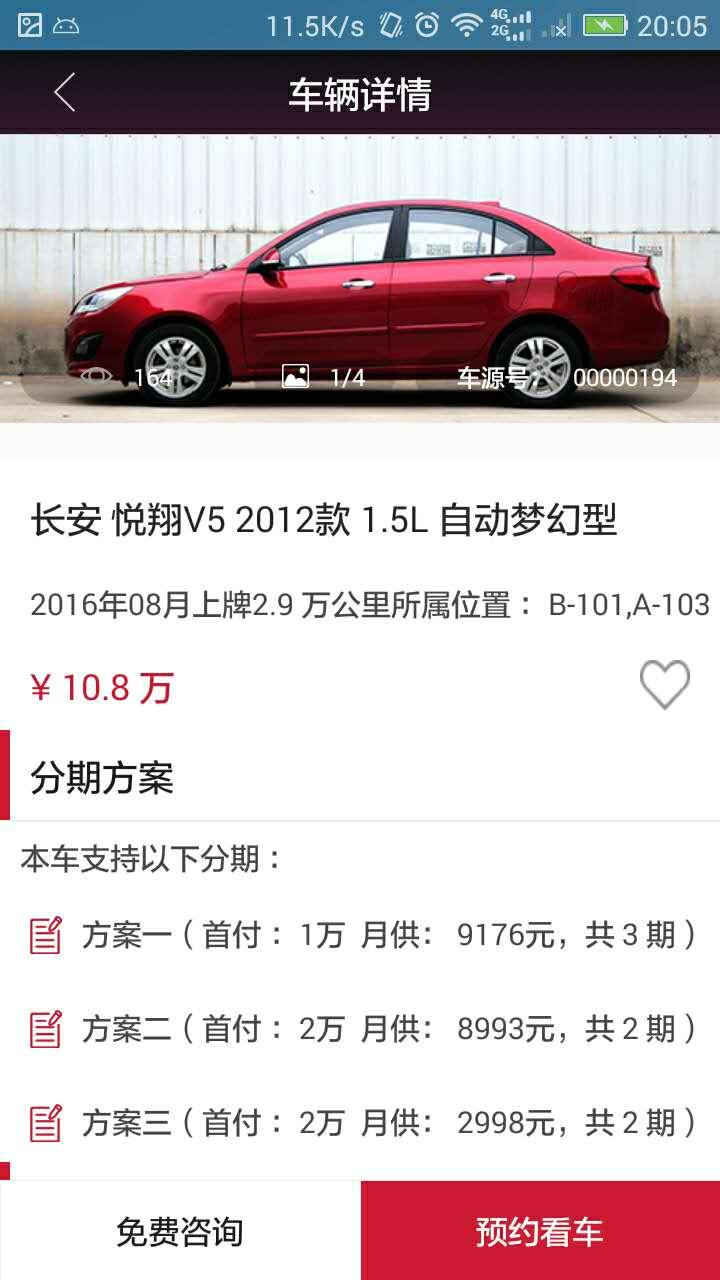The image size is (720, 1280).
Task: Tap the red car photo to enlarge it
Action: tap(360, 270)
